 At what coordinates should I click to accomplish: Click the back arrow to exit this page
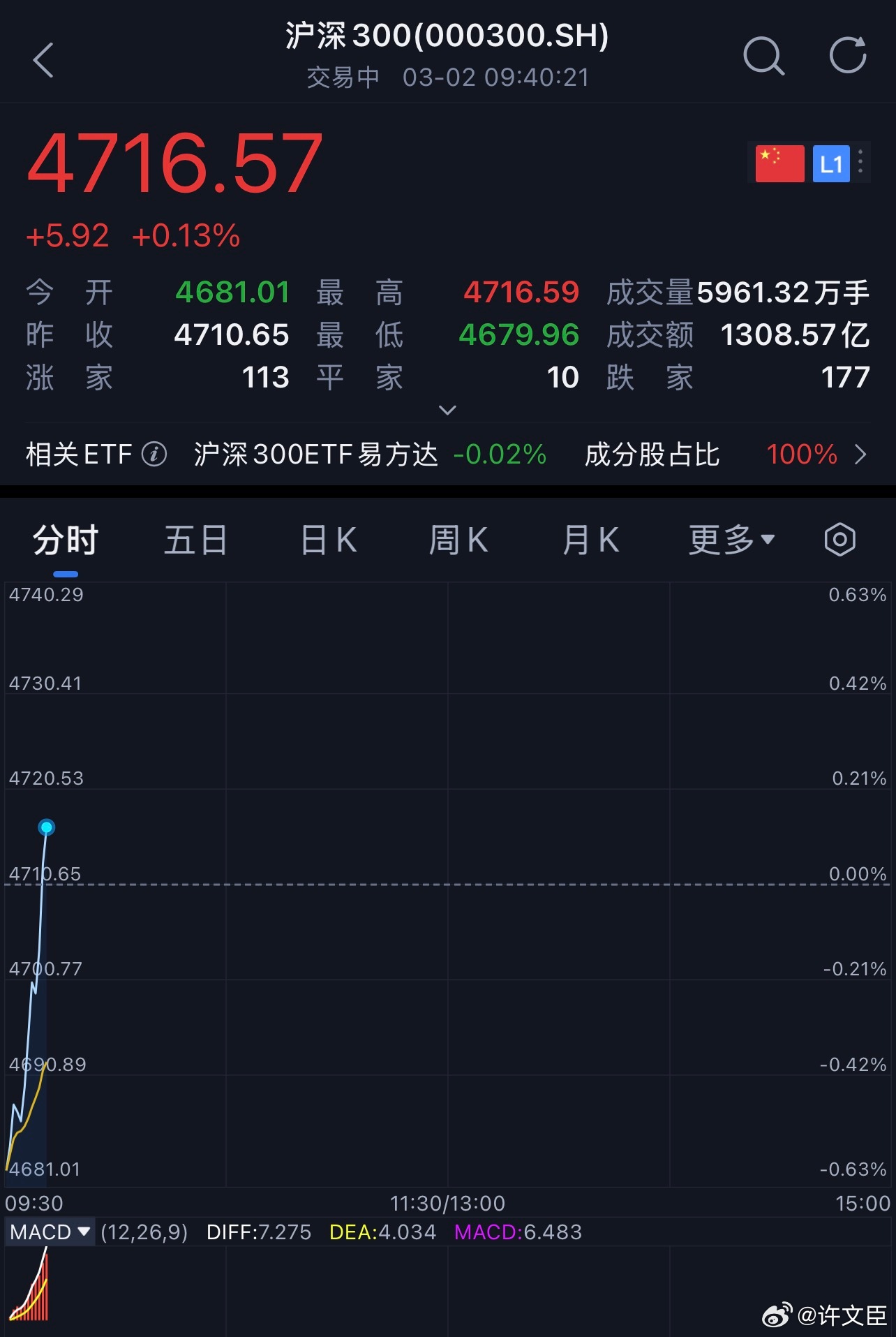[x=45, y=59]
